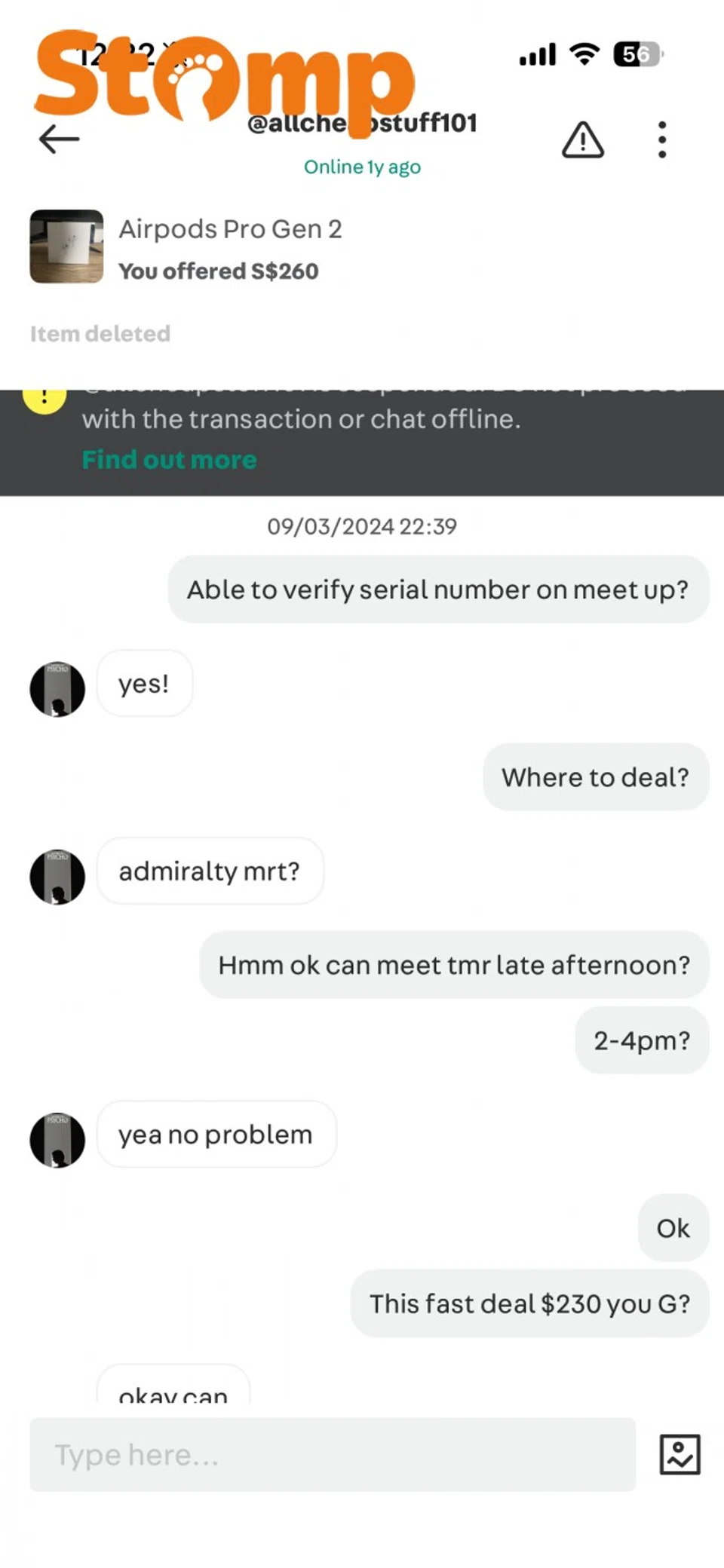
Task: Tap the 'admiralty mrt?' message bubble
Action: click(209, 871)
